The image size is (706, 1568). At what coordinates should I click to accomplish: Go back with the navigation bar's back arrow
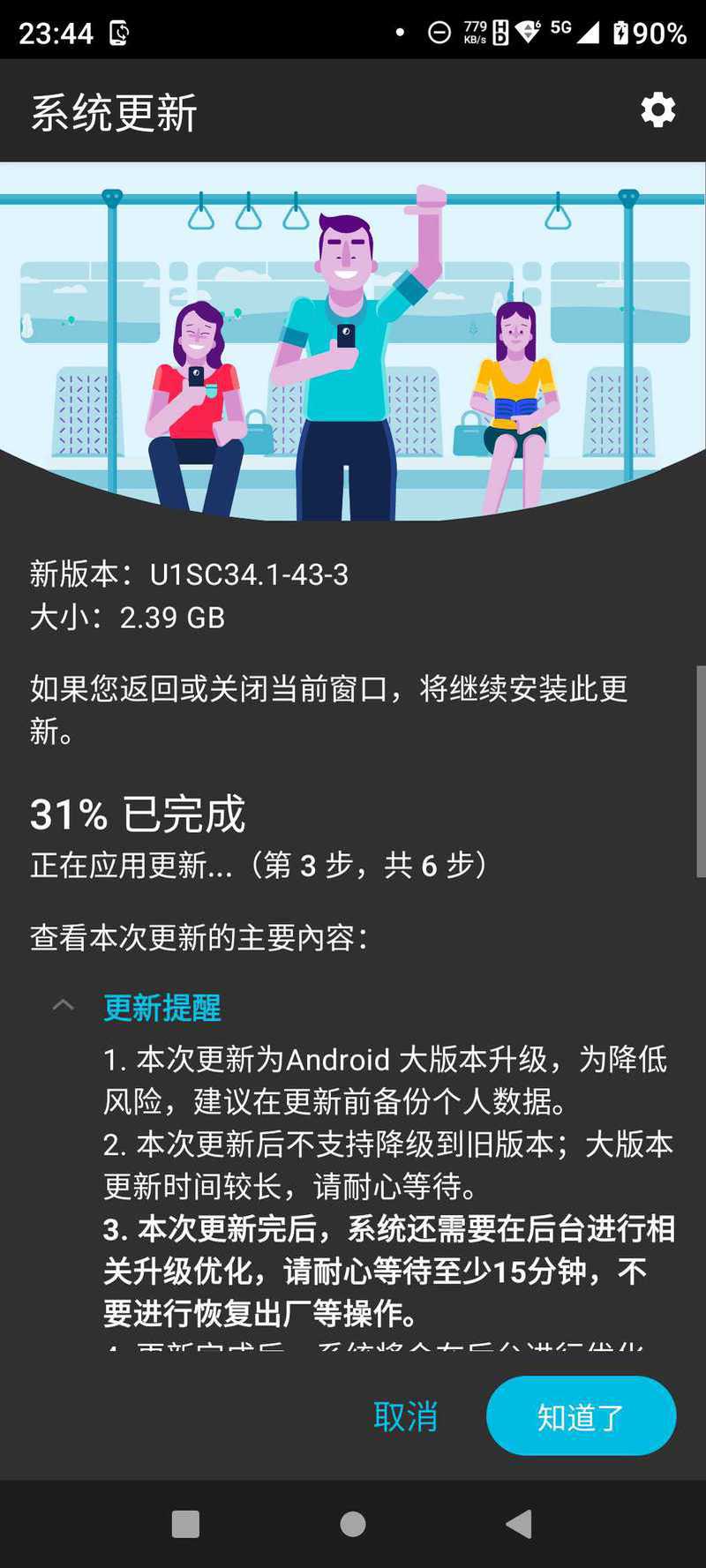click(519, 1524)
